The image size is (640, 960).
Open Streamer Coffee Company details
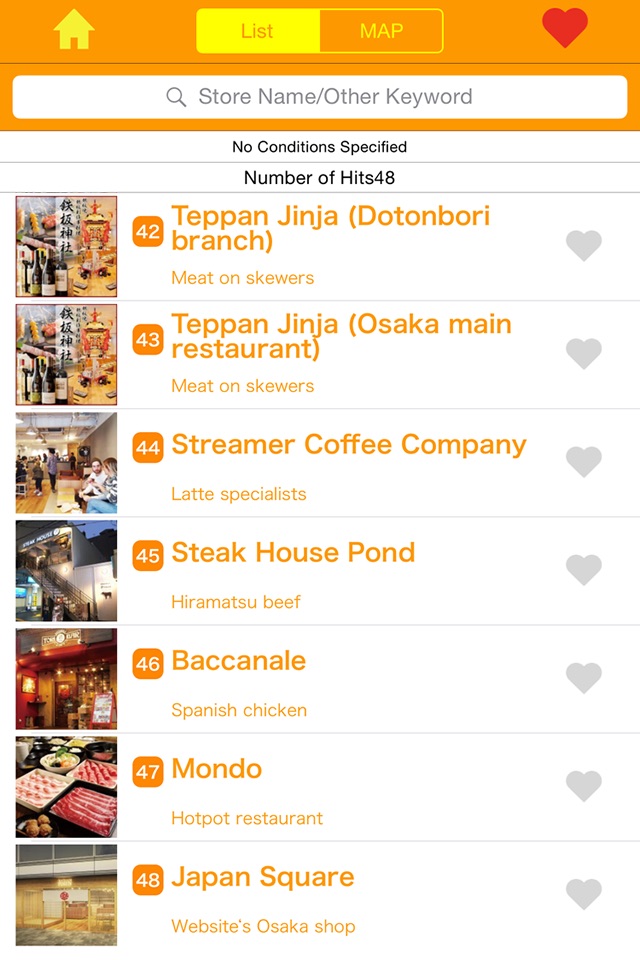(x=348, y=445)
